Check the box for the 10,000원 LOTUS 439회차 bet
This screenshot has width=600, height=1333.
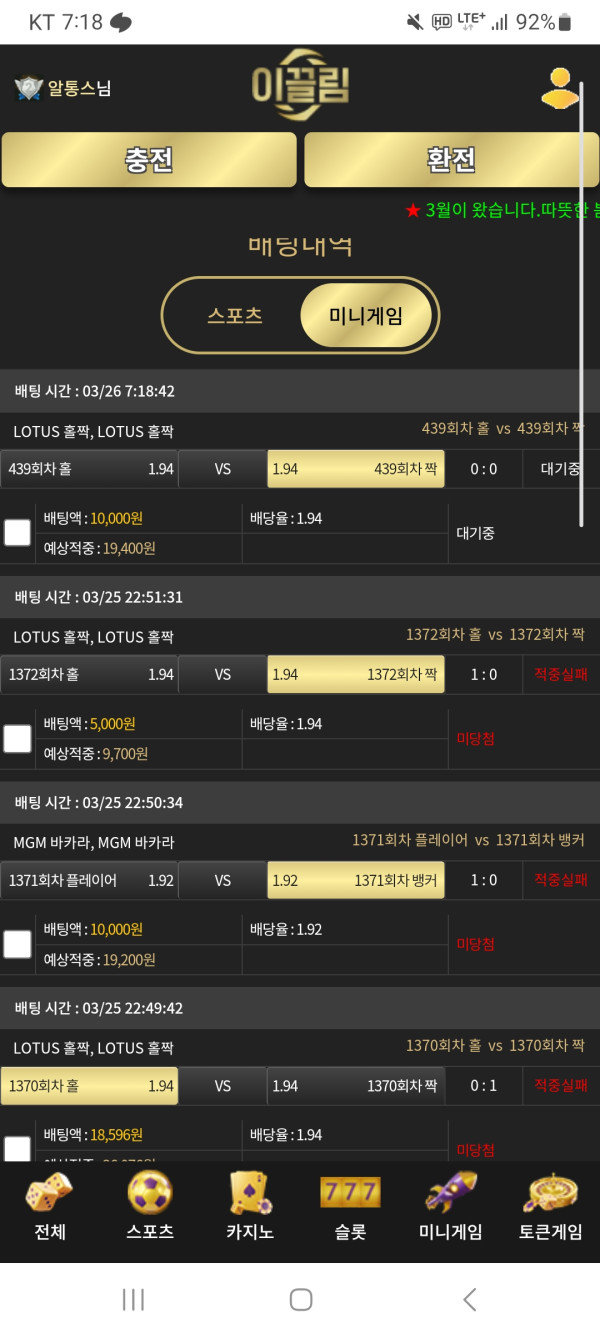pos(17,532)
